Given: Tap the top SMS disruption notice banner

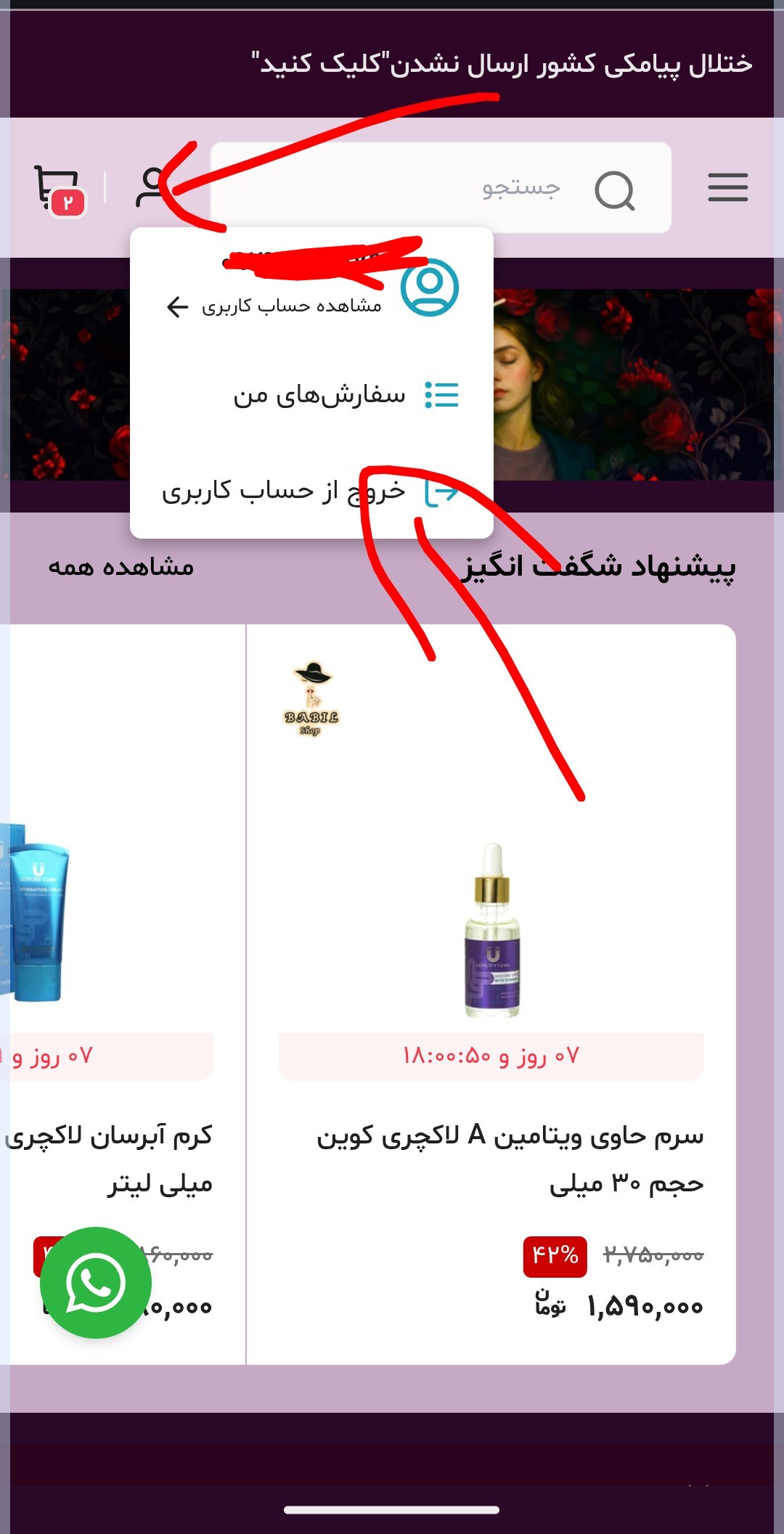Looking at the screenshot, I should pyautogui.click(x=501, y=64).
